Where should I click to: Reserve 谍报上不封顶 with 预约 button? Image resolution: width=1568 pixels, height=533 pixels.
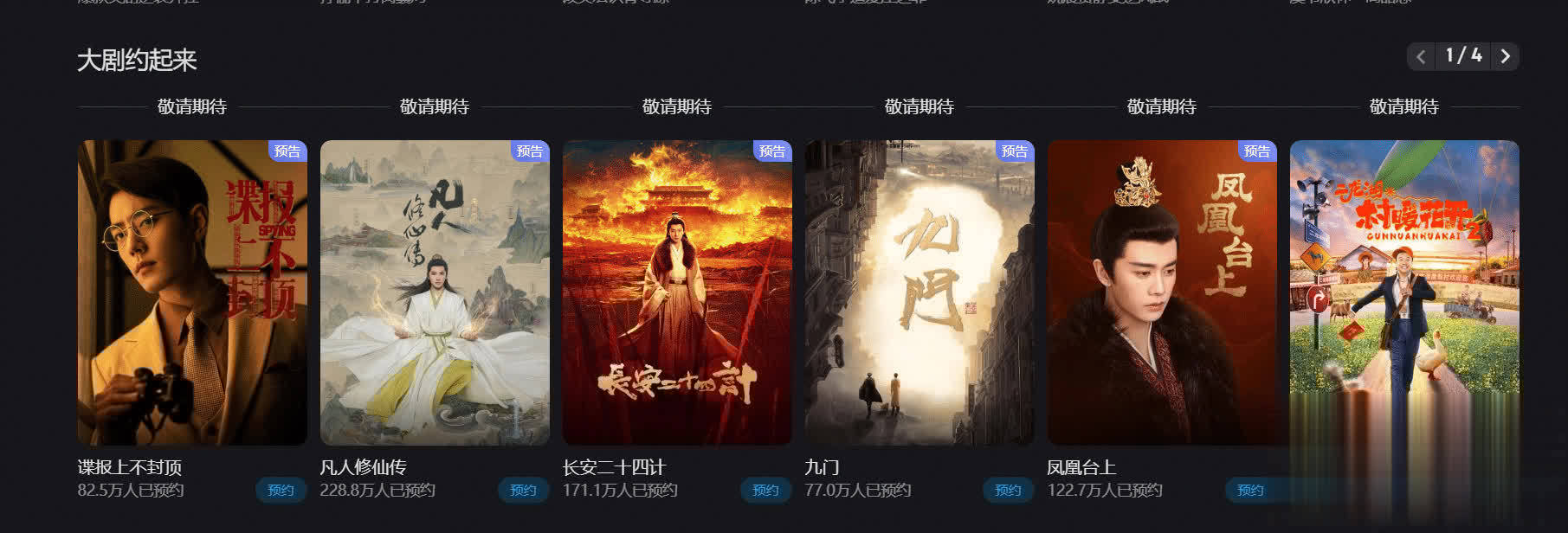pos(281,490)
